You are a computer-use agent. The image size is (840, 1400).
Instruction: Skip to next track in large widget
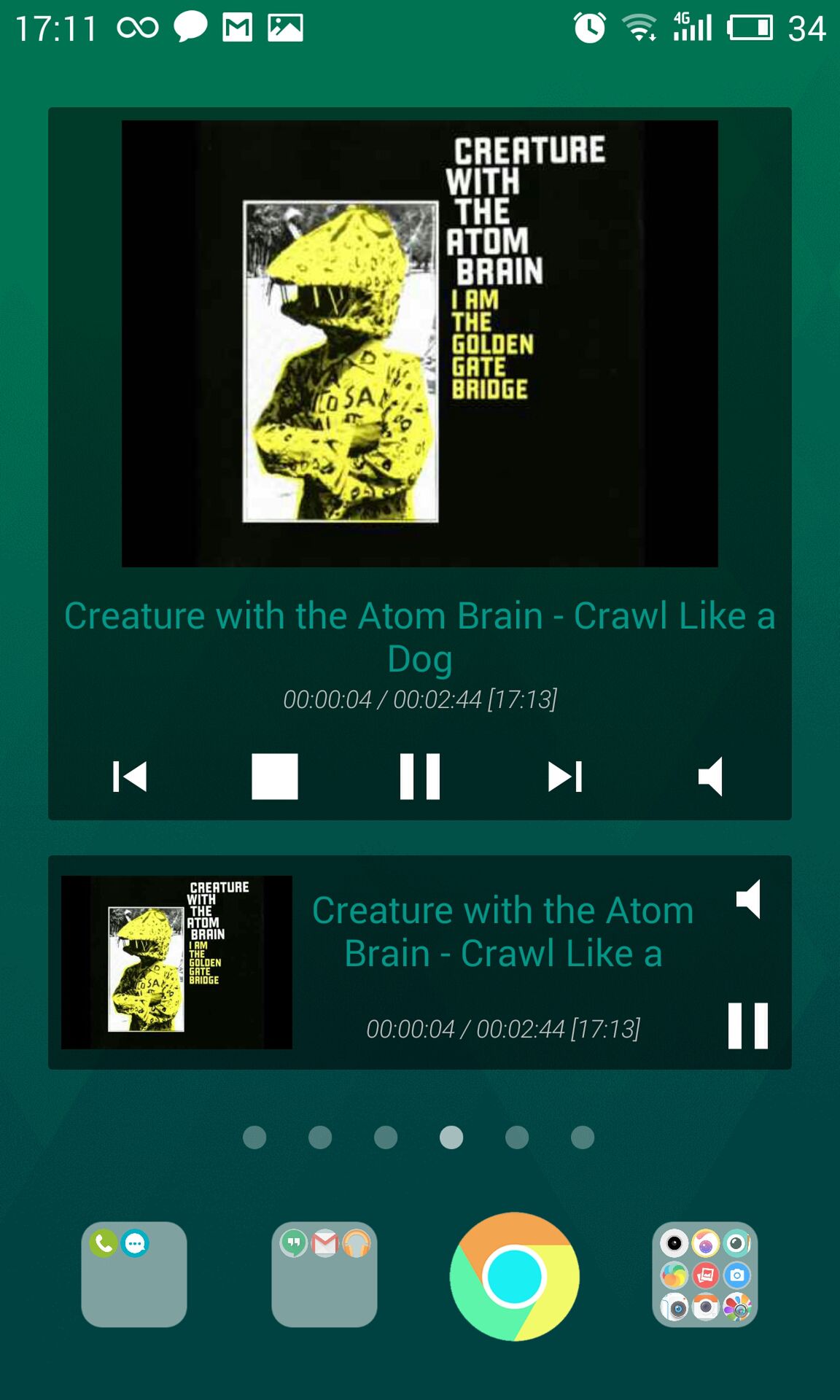pos(565,777)
